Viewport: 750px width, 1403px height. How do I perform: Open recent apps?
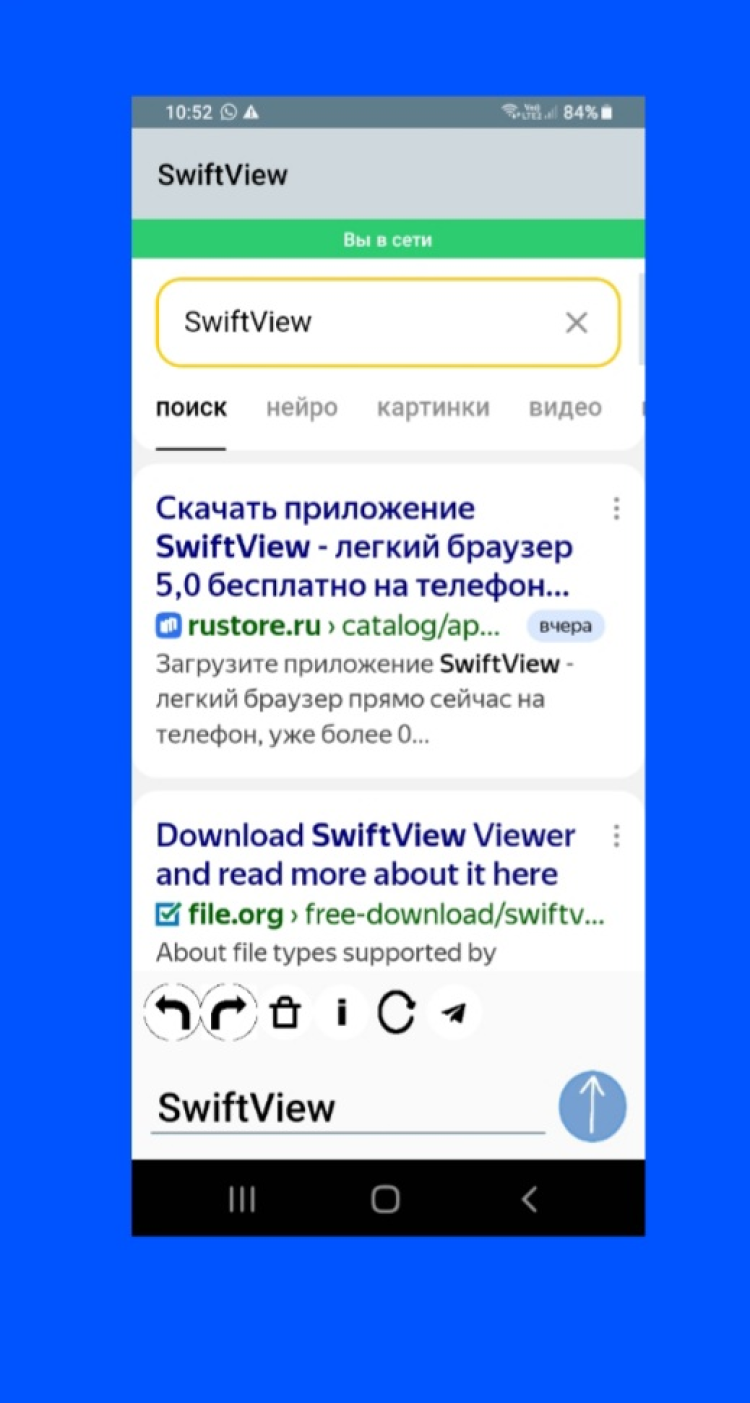click(x=242, y=1199)
